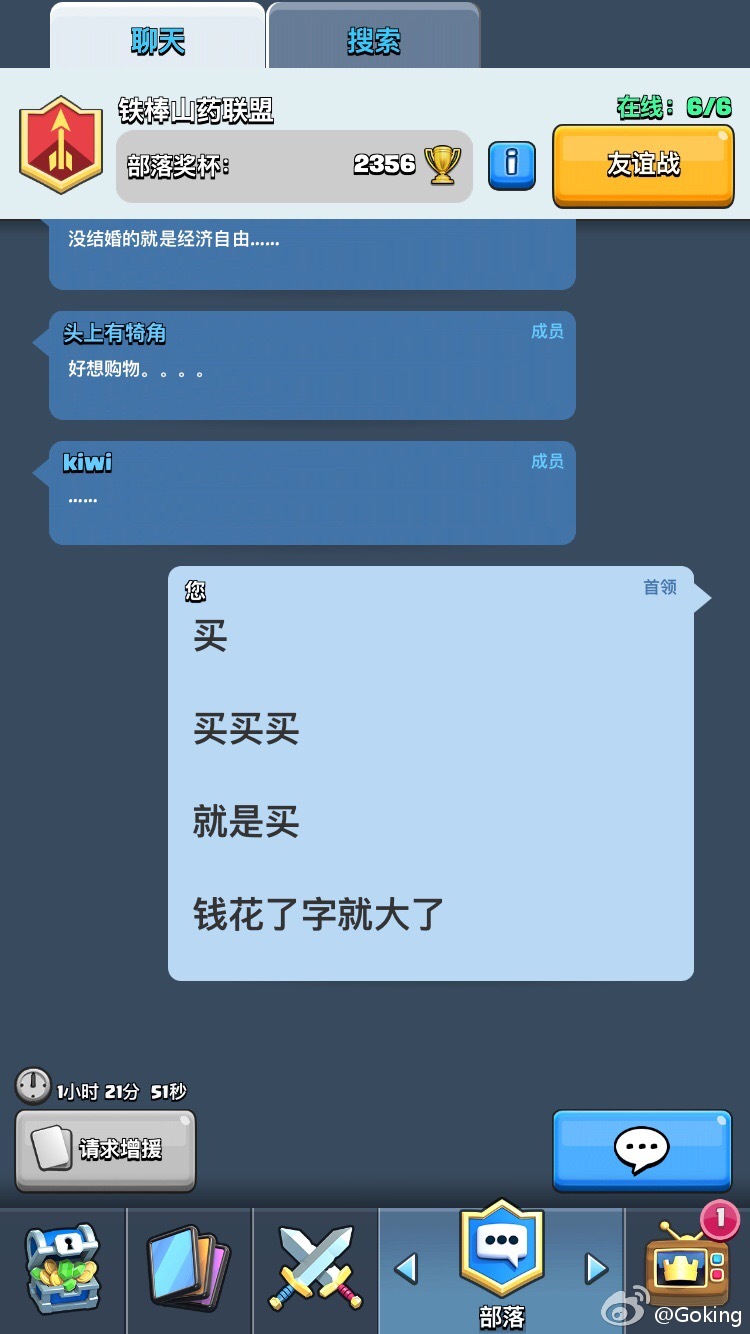750x1334 pixels.
Task: Tap the left arrow beside 部落
Action: (x=406, y=1269)
